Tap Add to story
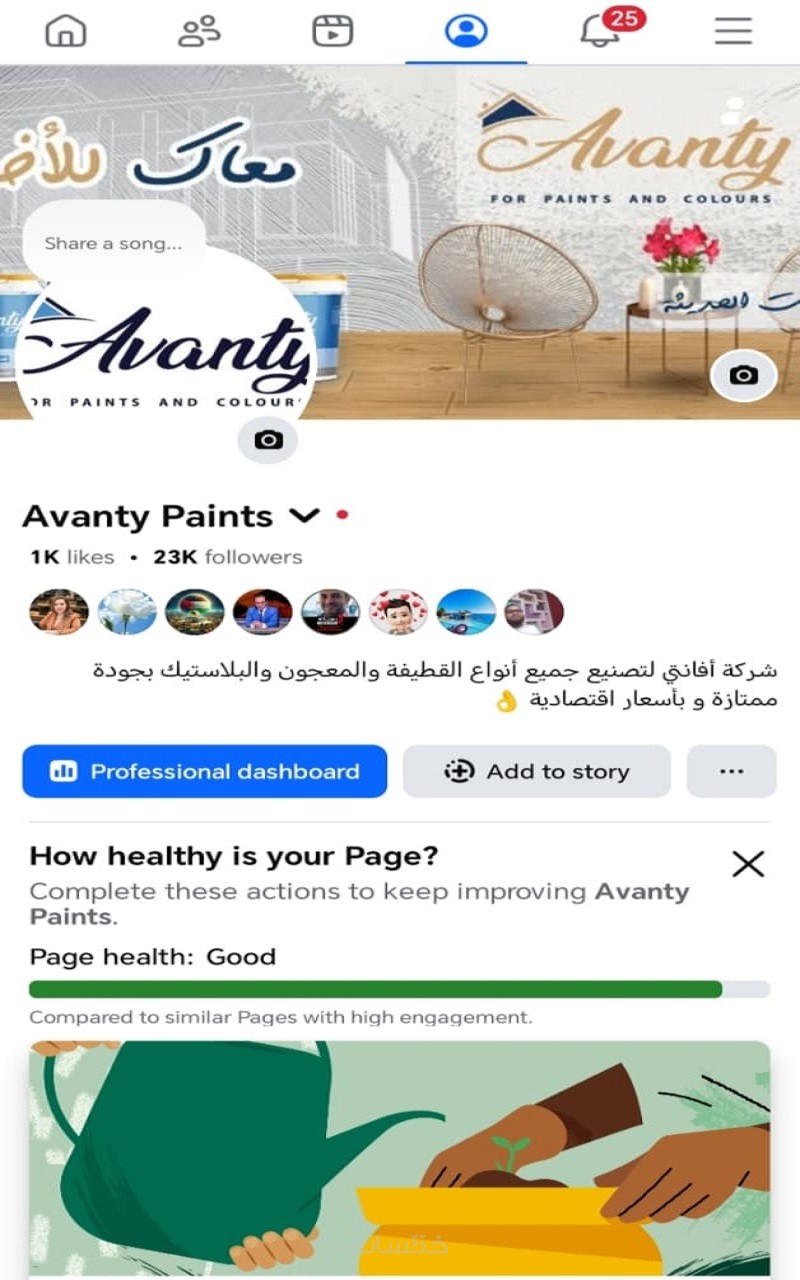The image size is (800, 1280). coord(537,771)
